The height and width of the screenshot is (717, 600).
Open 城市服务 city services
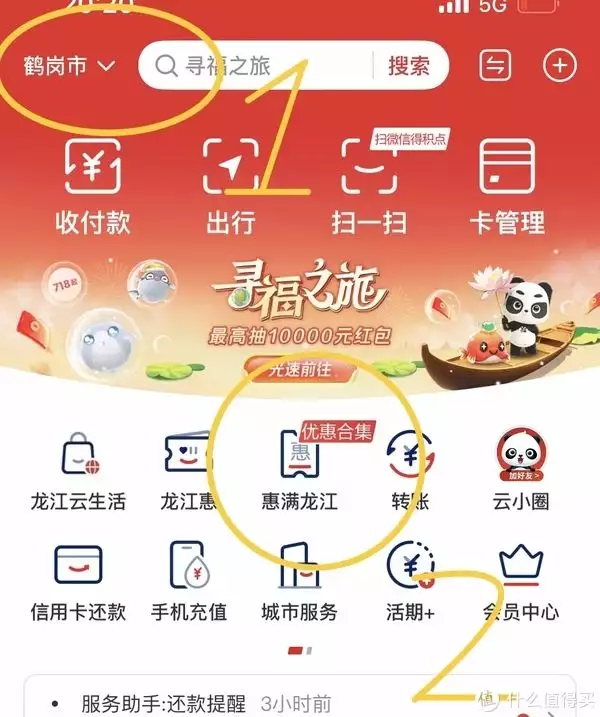299,581
